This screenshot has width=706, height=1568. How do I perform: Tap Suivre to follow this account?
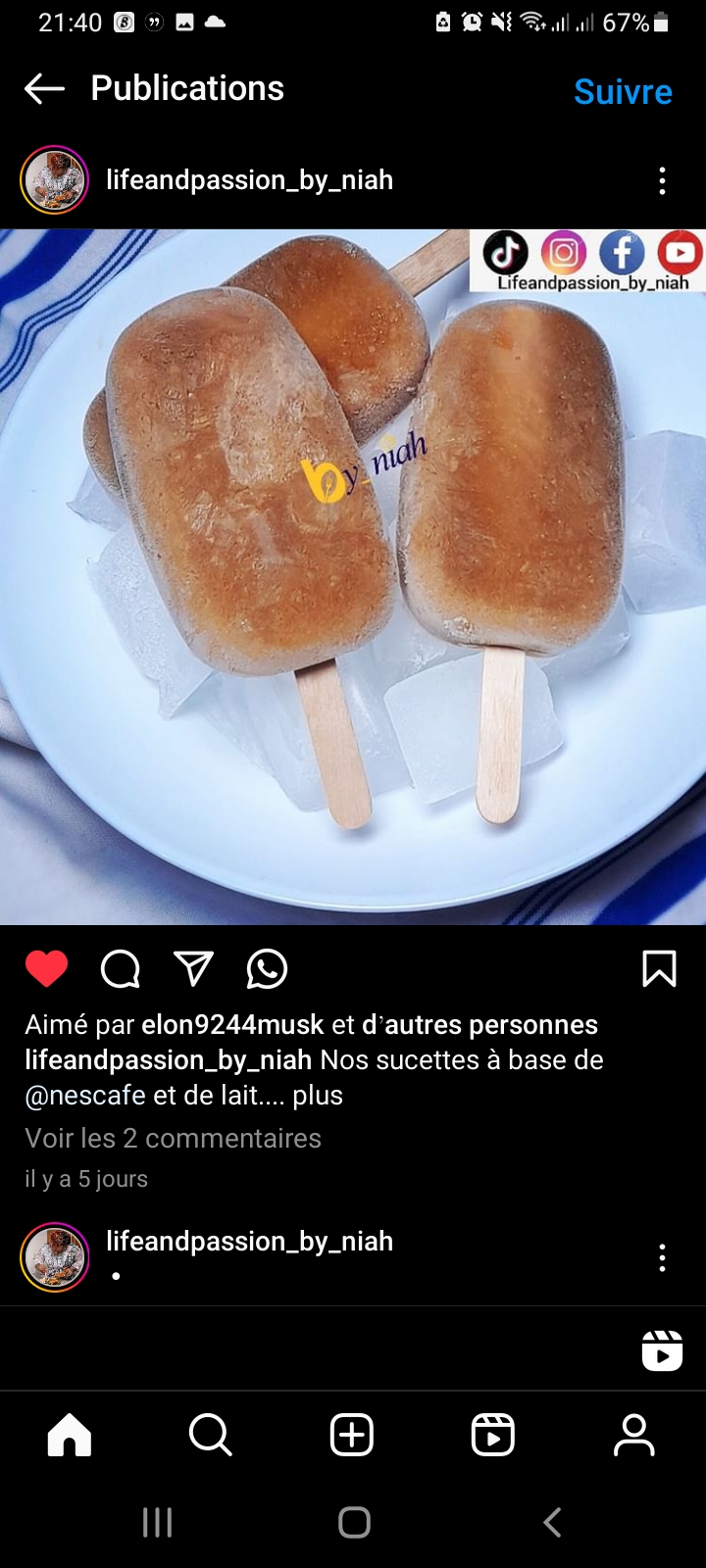[623, 91]
